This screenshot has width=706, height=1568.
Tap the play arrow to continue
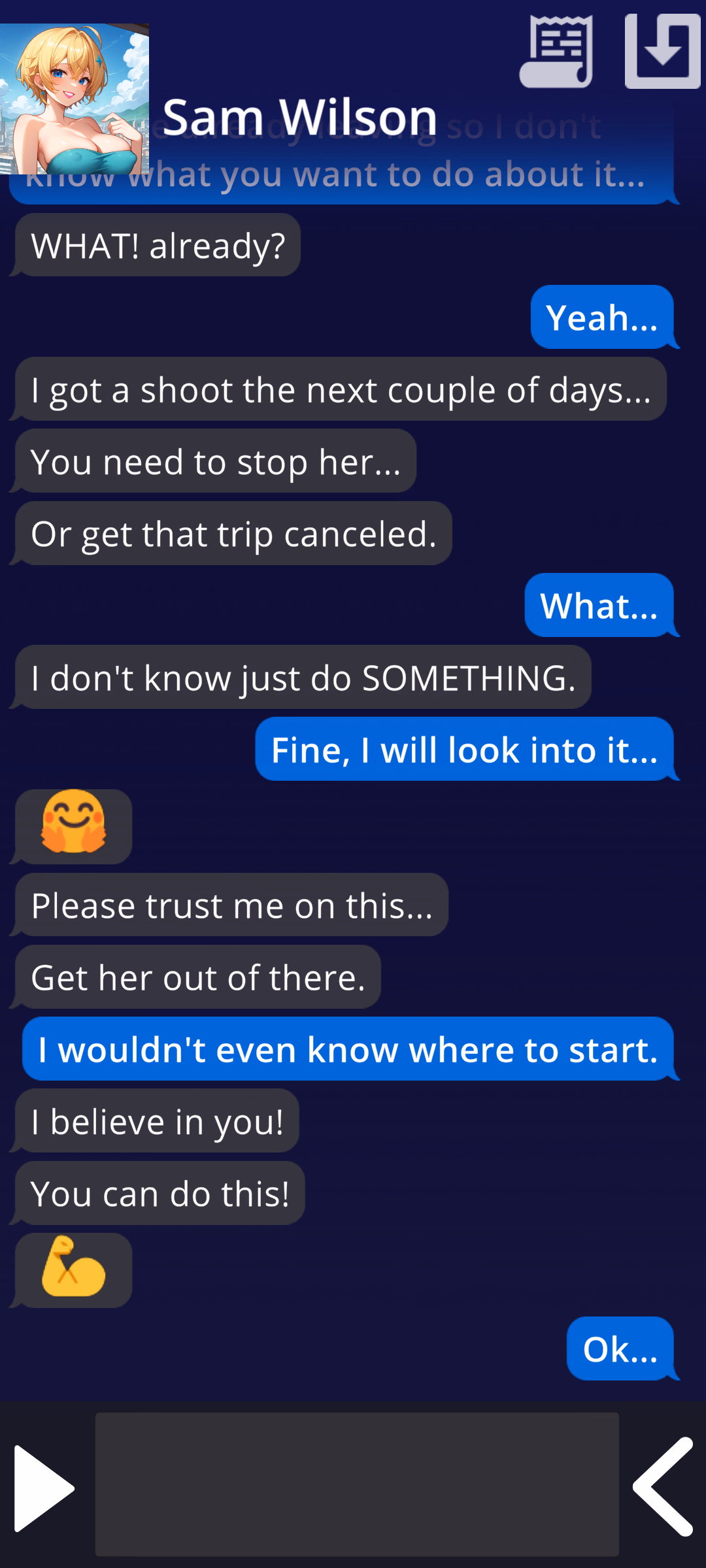(44, 1488)
